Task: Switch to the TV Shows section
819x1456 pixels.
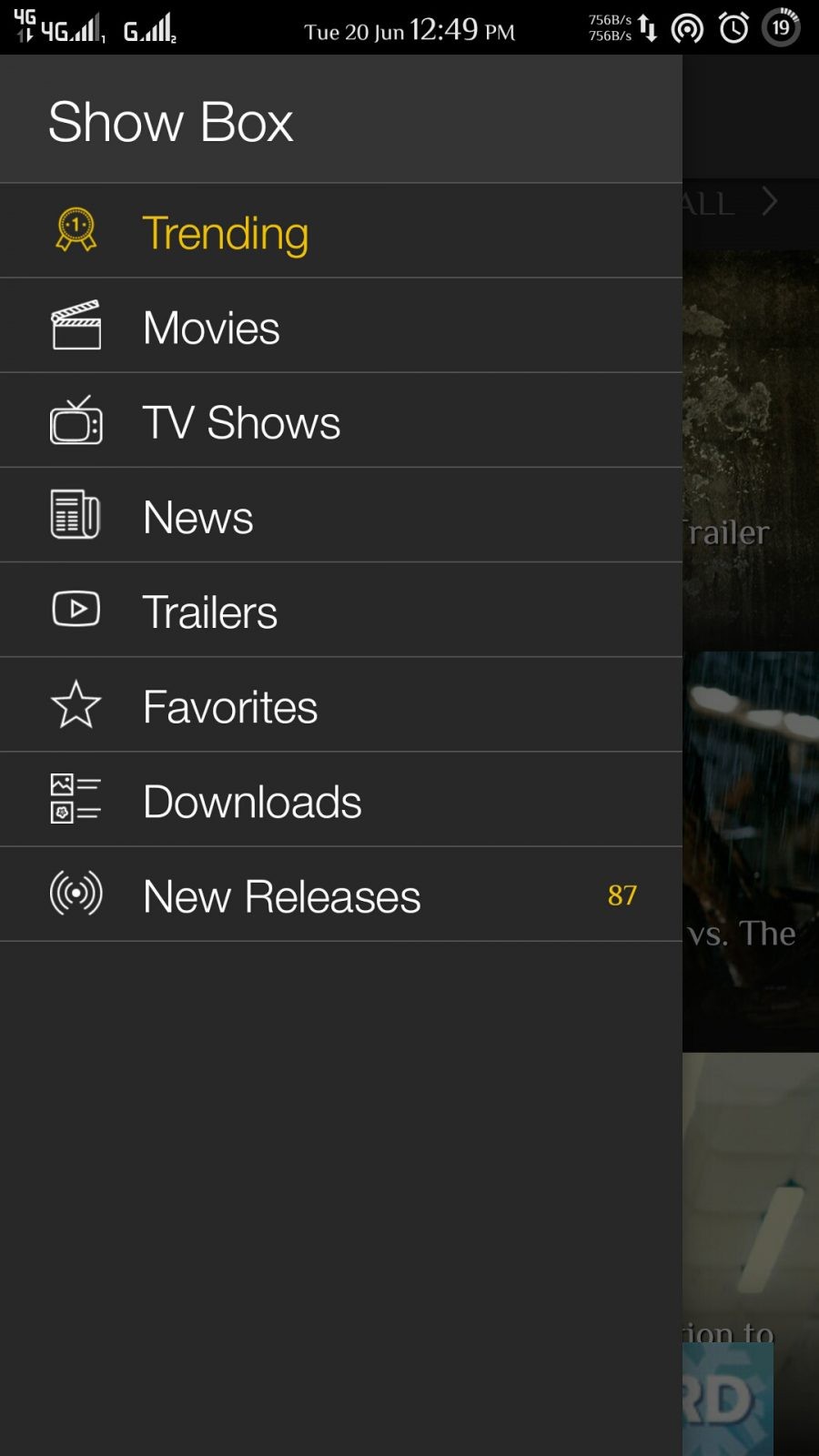Action: [x=241, y=421]
